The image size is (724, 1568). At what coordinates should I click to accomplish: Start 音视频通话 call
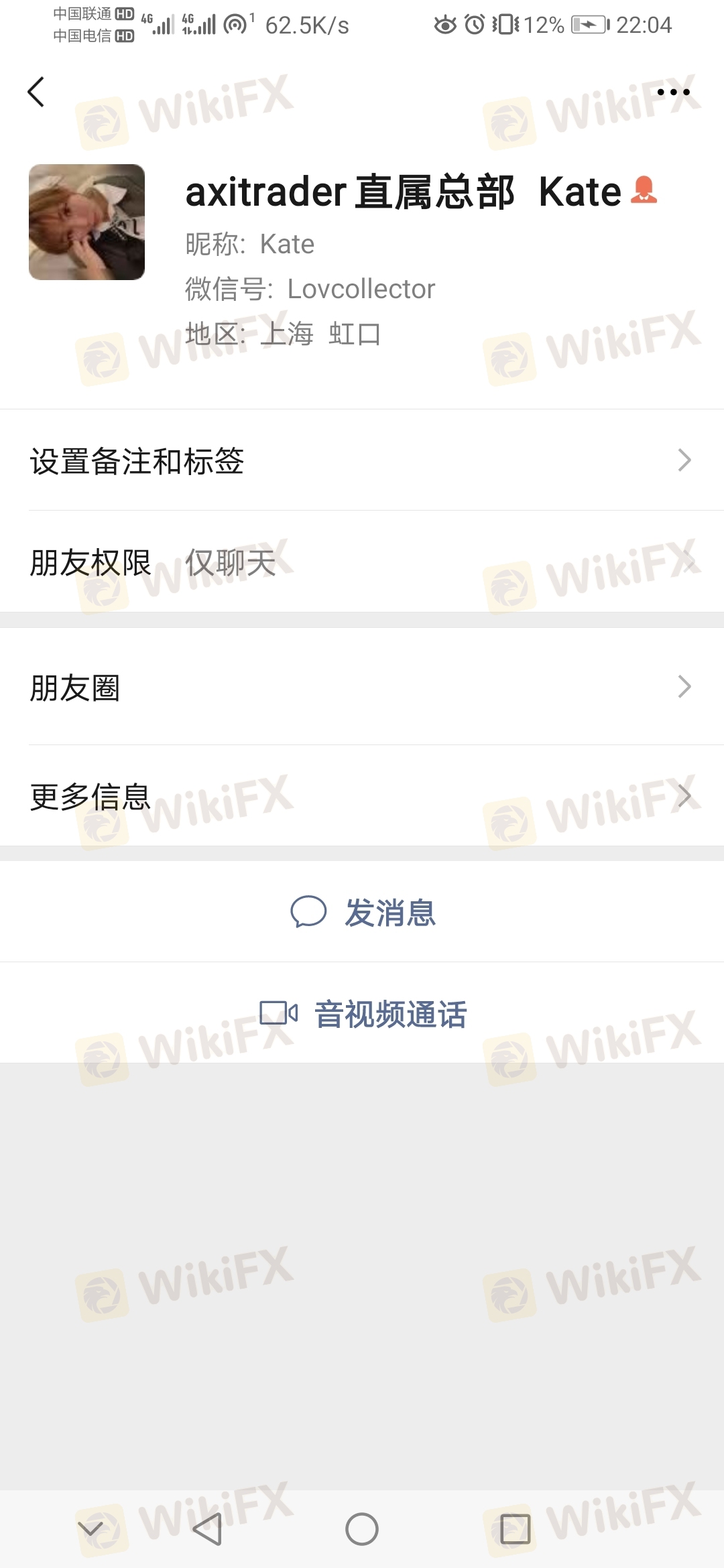tap(362, 1013)
